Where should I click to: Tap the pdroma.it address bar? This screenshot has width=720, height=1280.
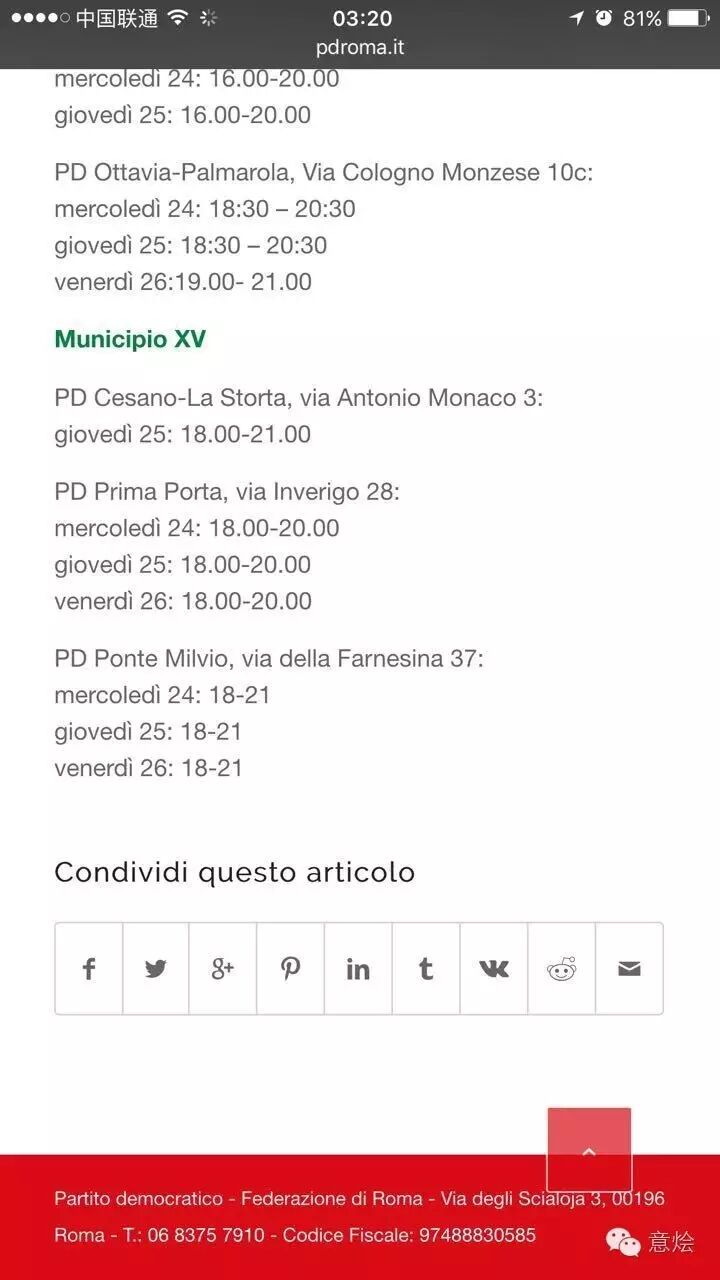360,47
